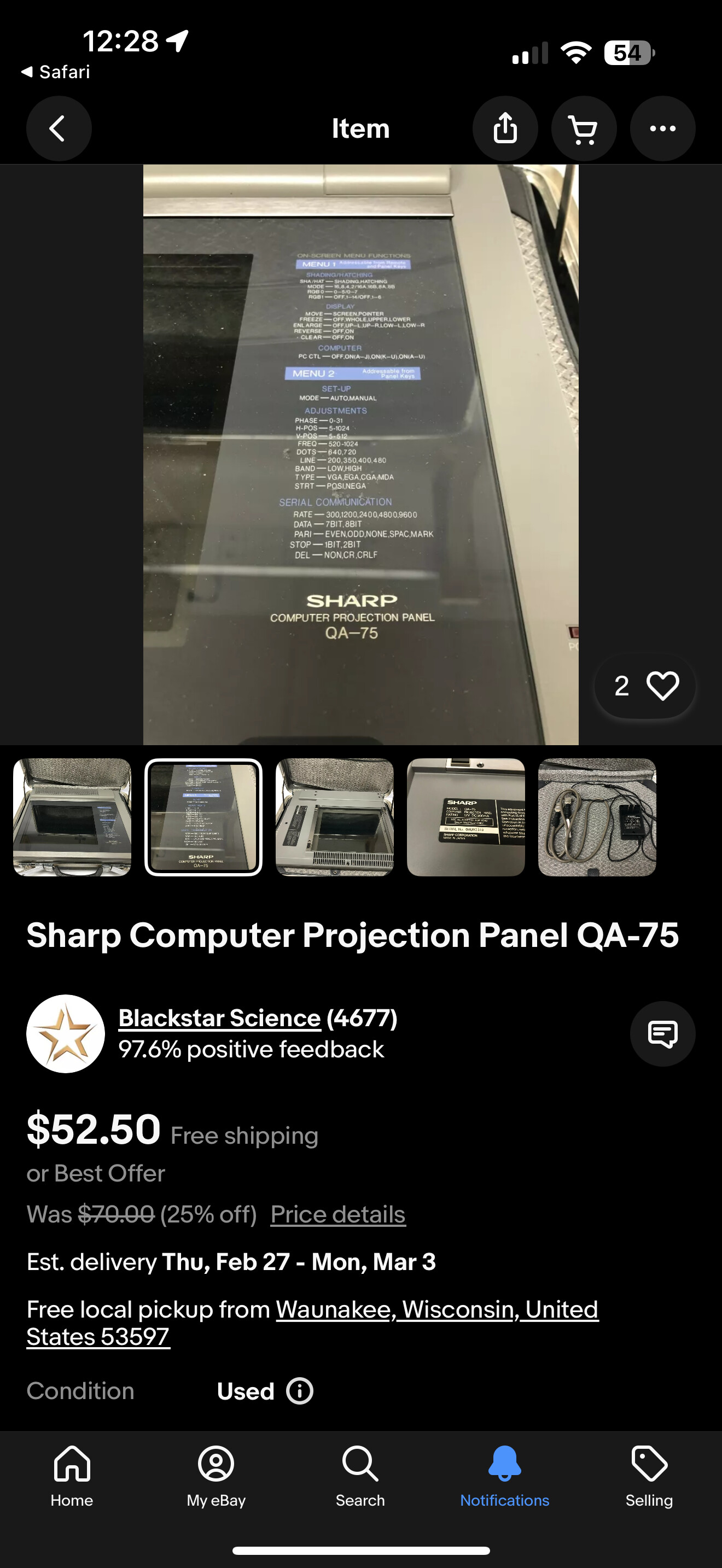The height and width of the screenshot is (1568, 722).
Task: Open the three-dot overflow menu
Action: 662,128
